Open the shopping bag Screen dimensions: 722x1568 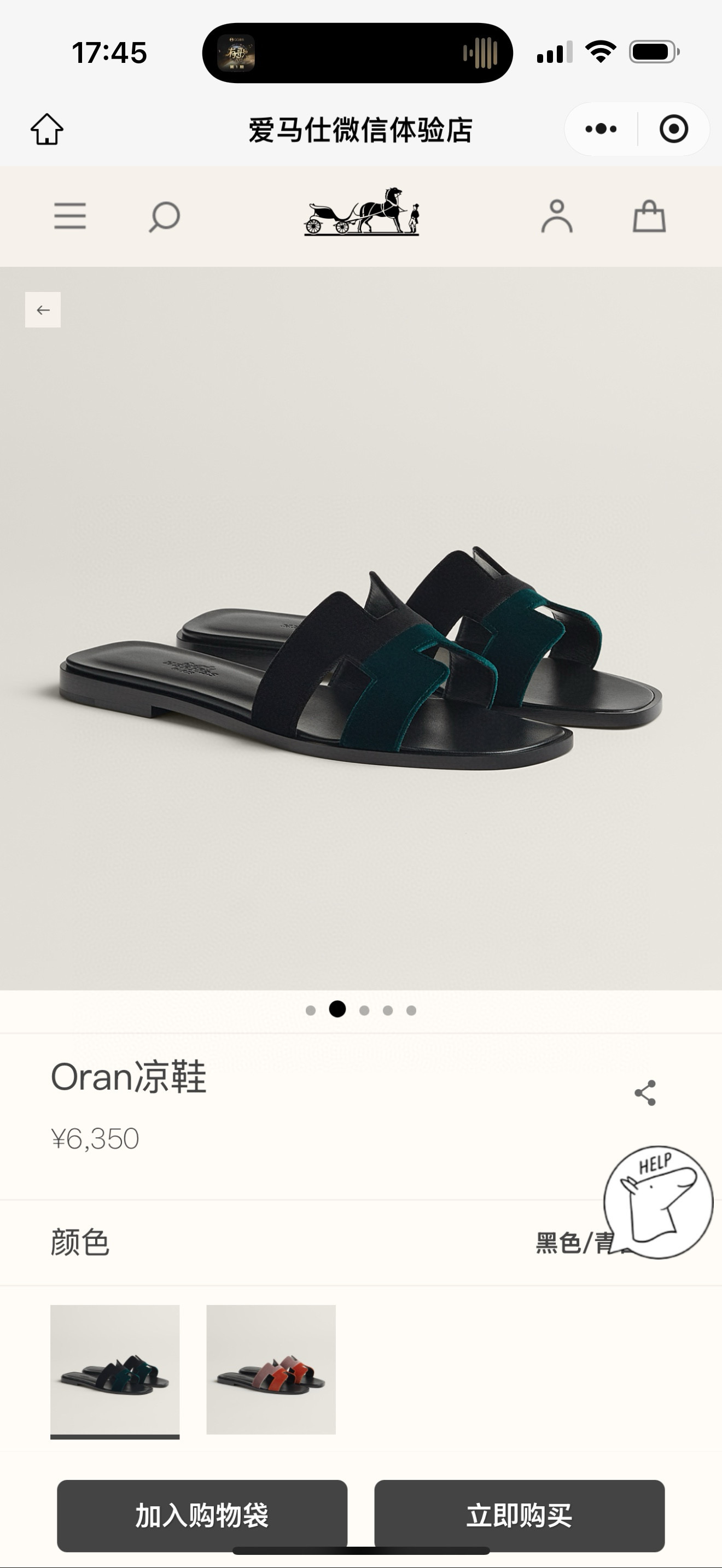(649, 217)
